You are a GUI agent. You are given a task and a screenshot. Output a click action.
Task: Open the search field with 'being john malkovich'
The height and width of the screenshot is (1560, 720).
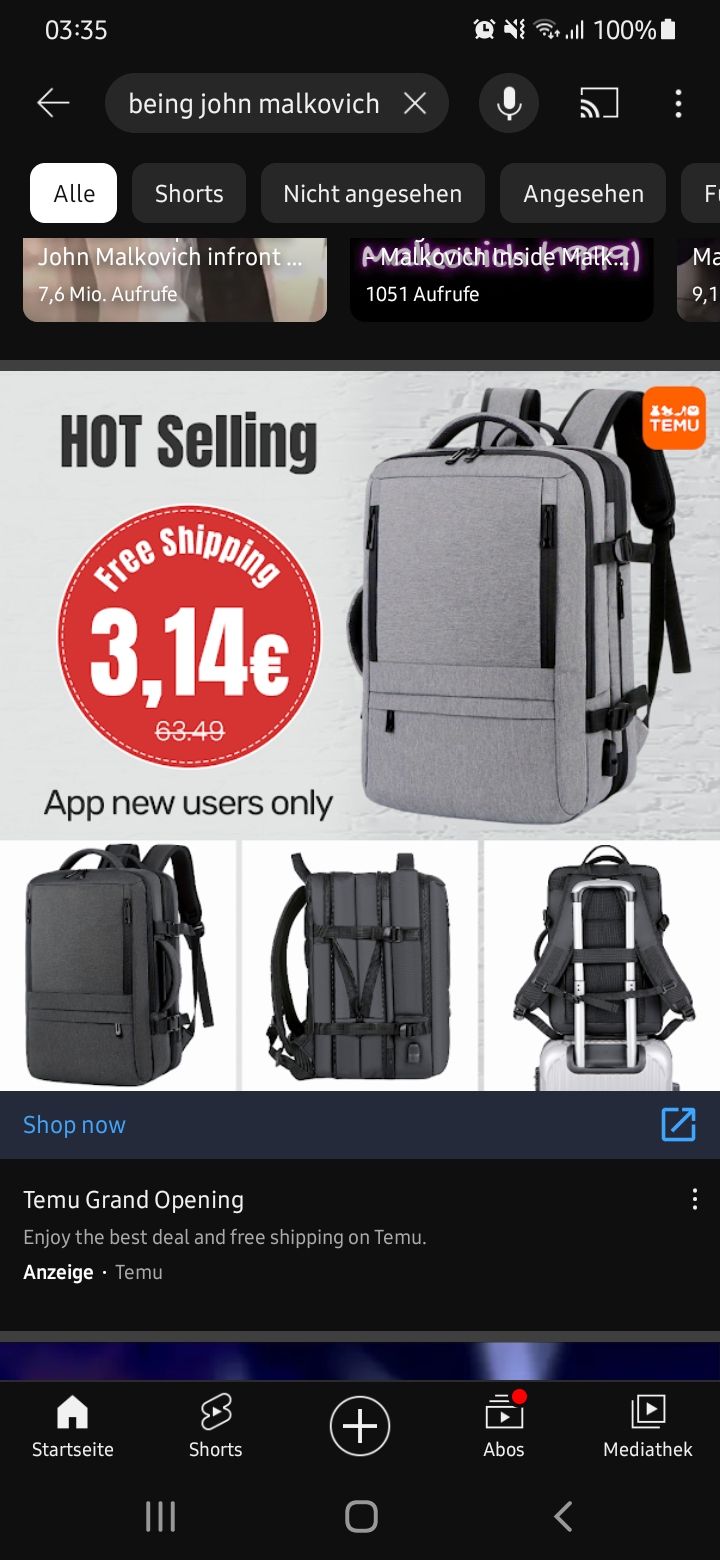point(254,103)
